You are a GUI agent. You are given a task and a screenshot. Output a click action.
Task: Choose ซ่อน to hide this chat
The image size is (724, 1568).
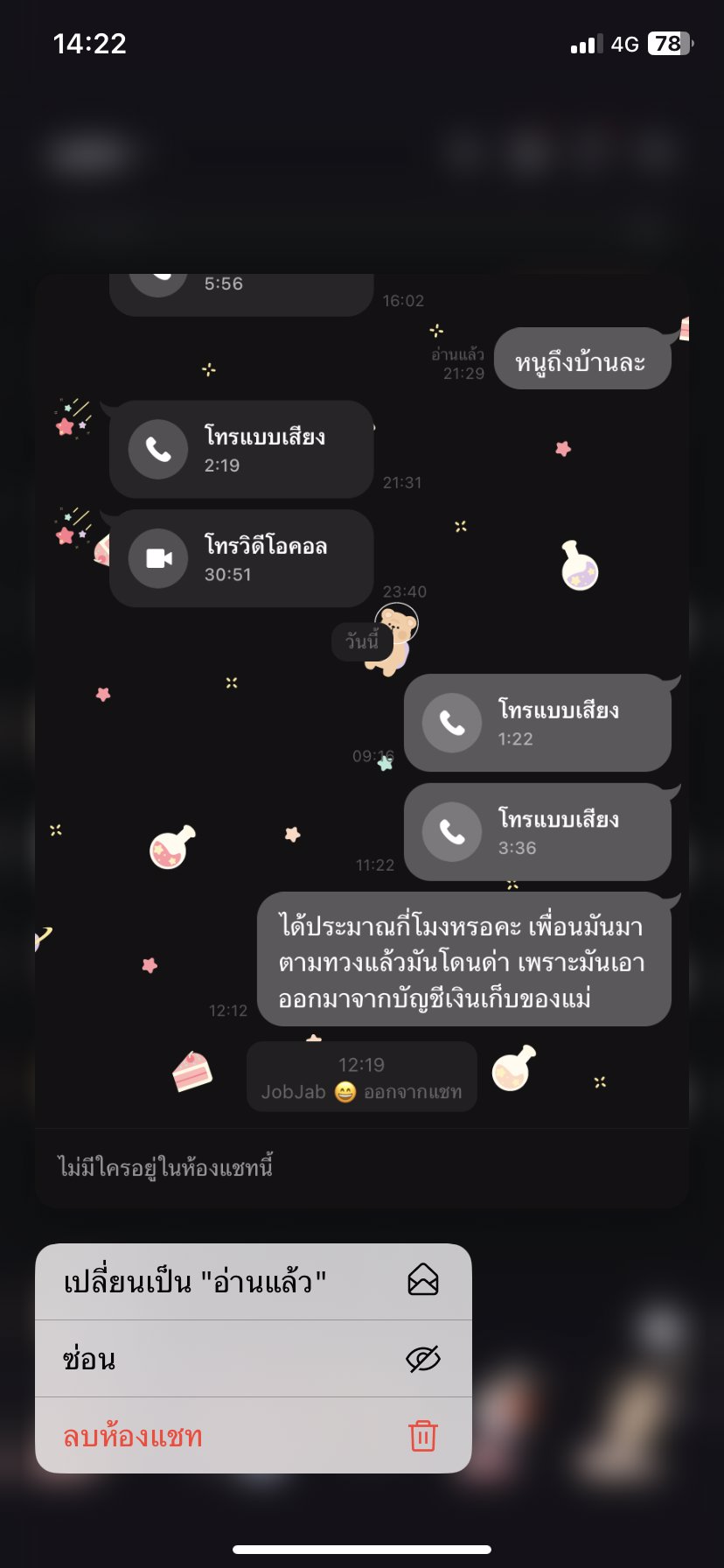tap(253, 1359)
